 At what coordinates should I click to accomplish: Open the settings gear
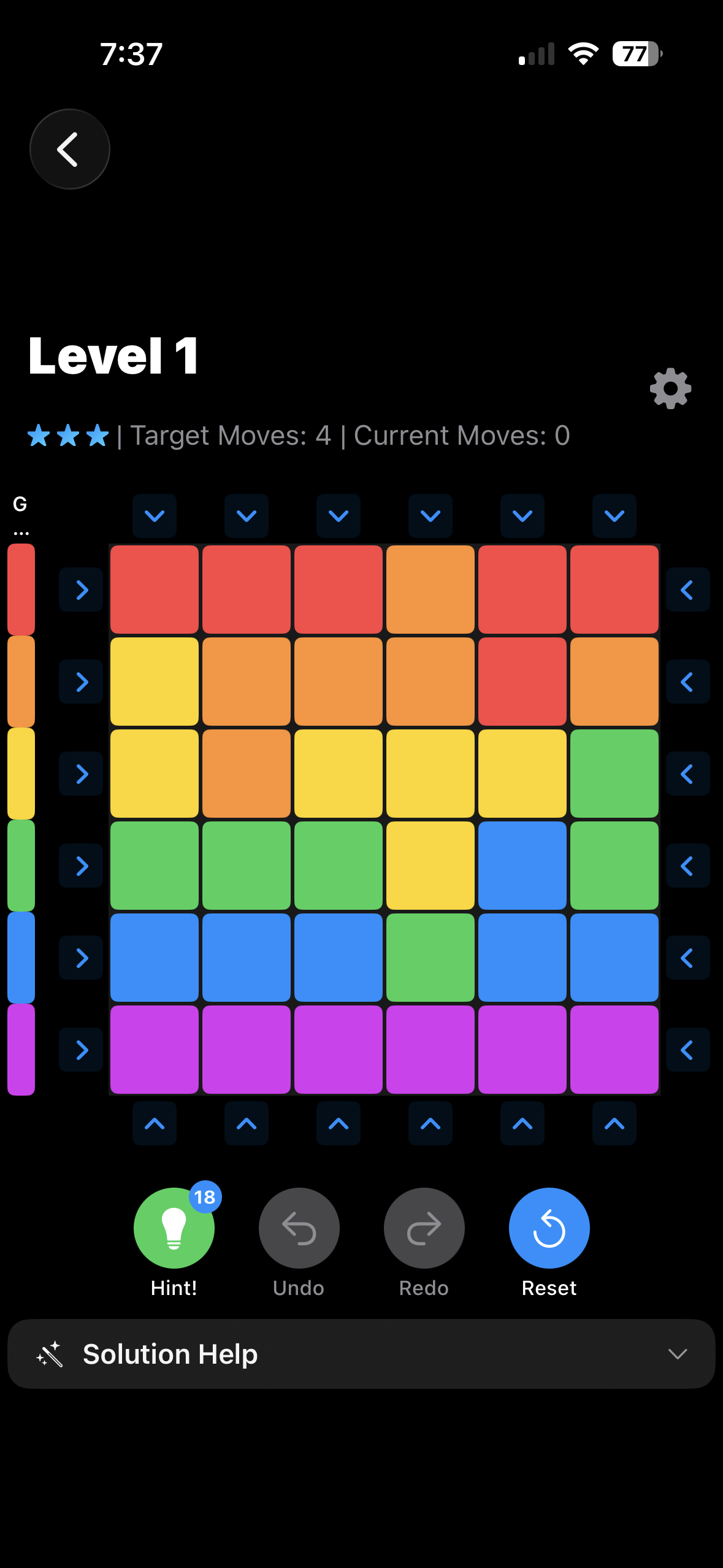tap(670, 388)
